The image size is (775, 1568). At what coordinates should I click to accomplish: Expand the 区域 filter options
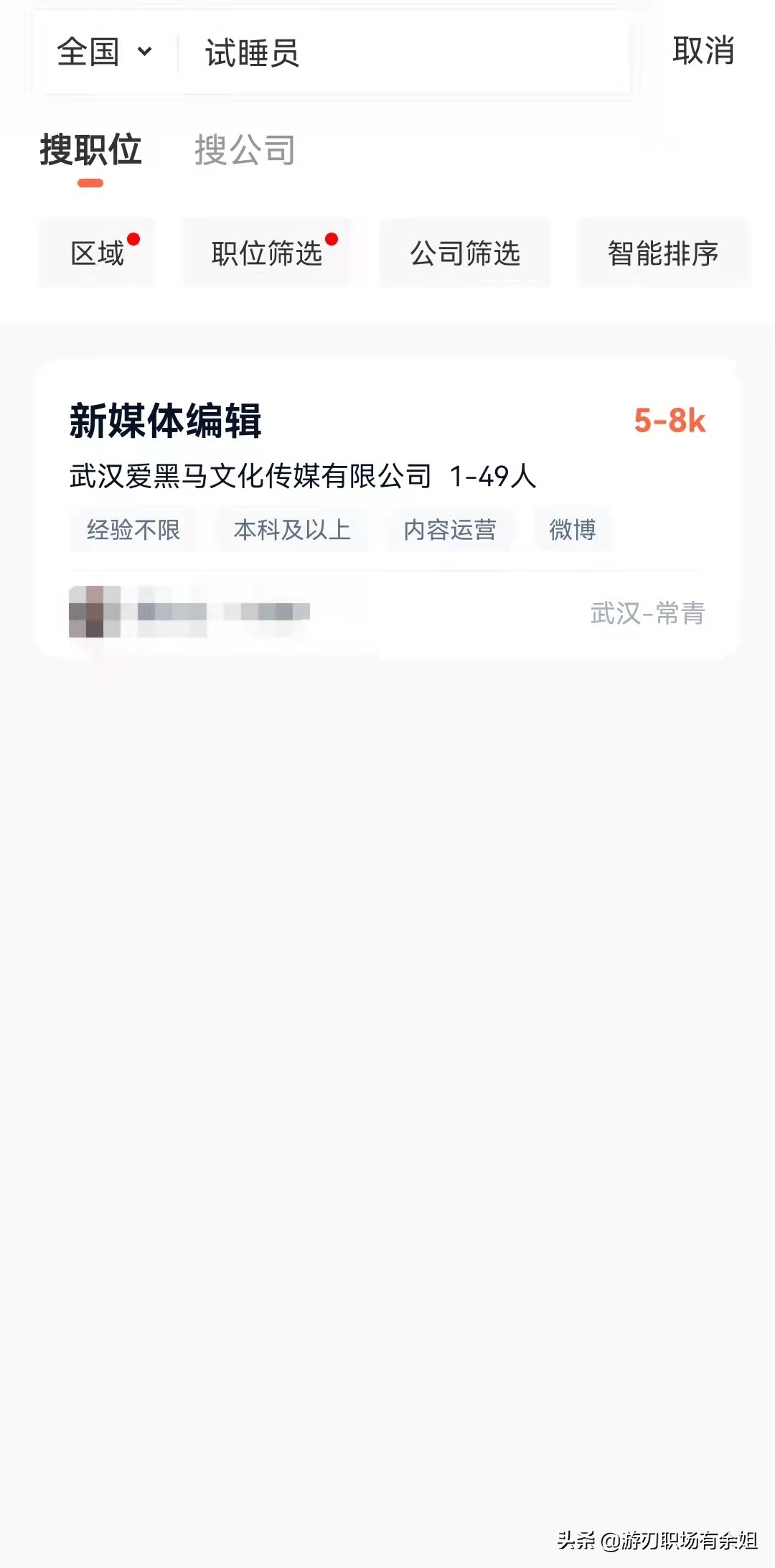pyautogui.click(x=97, y=253)
